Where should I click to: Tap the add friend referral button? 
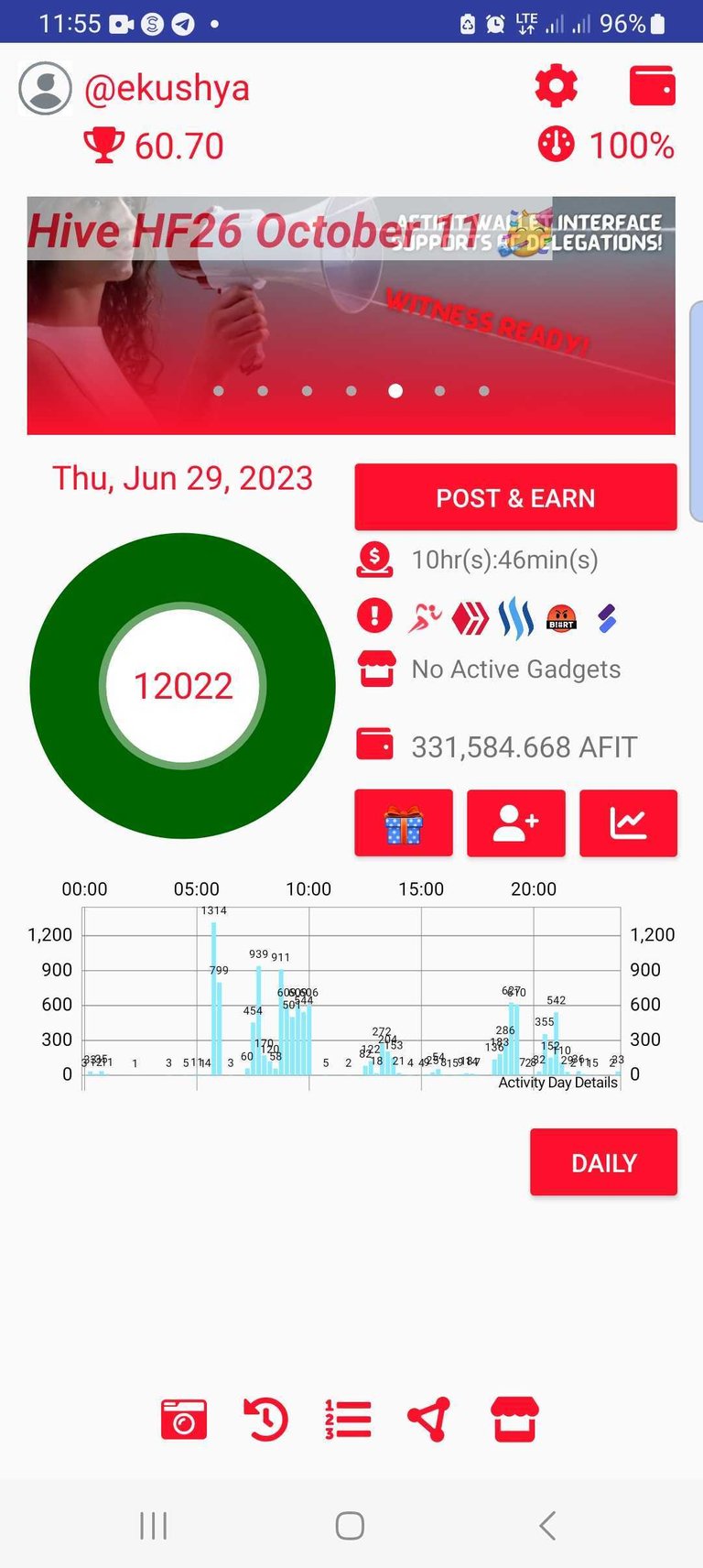pyautogui.click(x=516, y=823)
